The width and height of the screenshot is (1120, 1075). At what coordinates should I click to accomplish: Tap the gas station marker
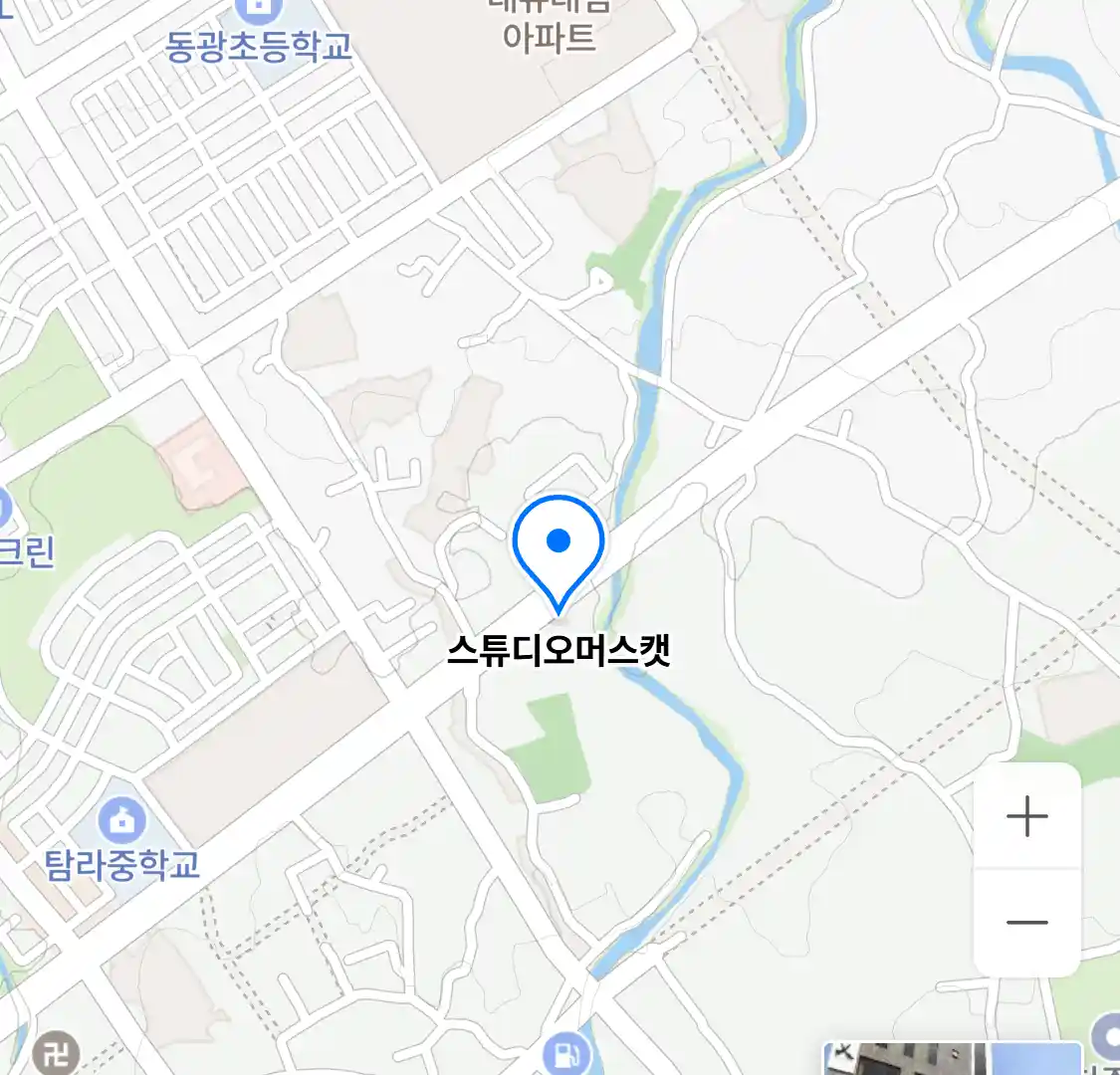tap(566, 1053)
